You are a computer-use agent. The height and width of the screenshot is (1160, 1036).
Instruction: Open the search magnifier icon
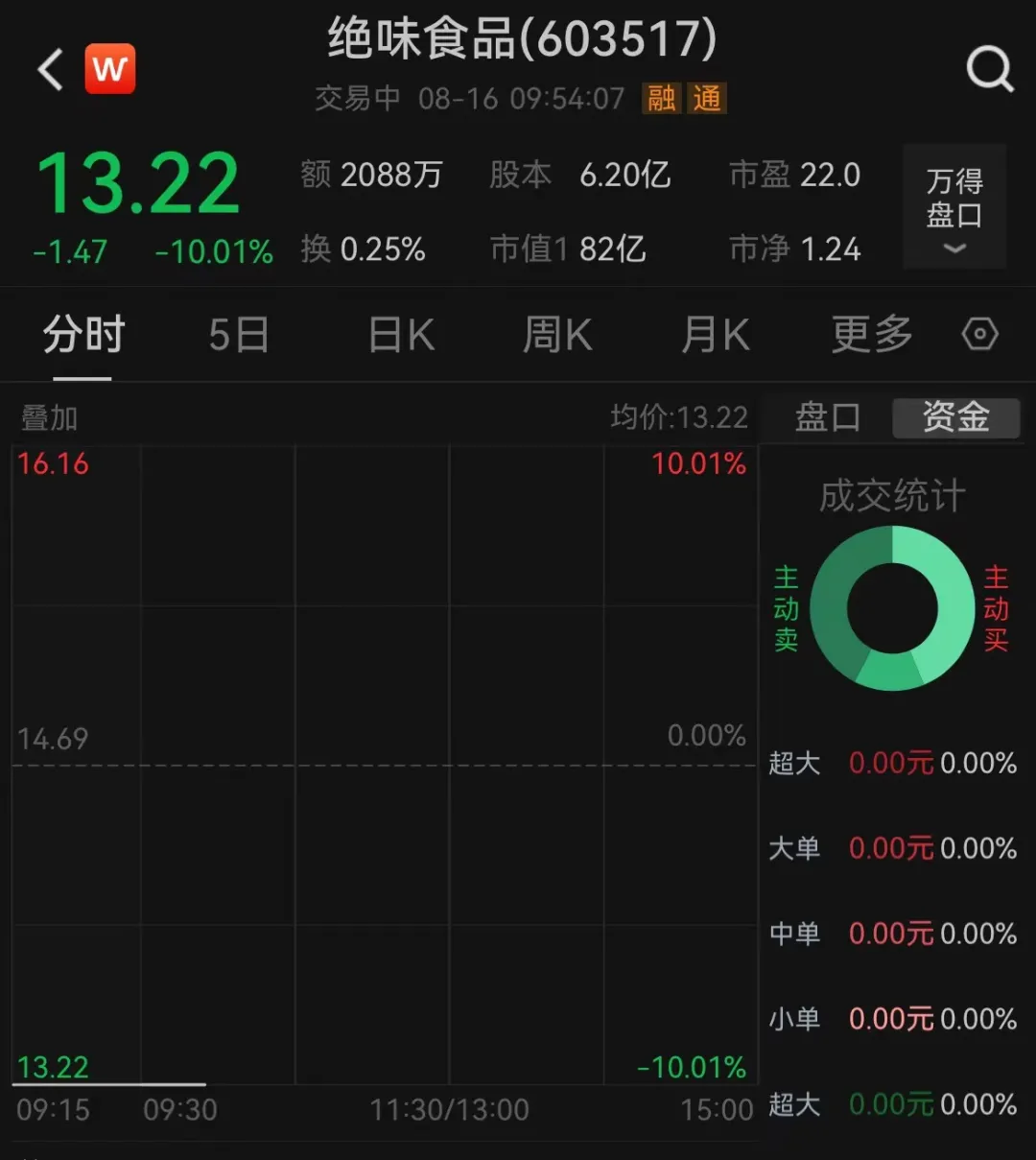click(989, 69)
